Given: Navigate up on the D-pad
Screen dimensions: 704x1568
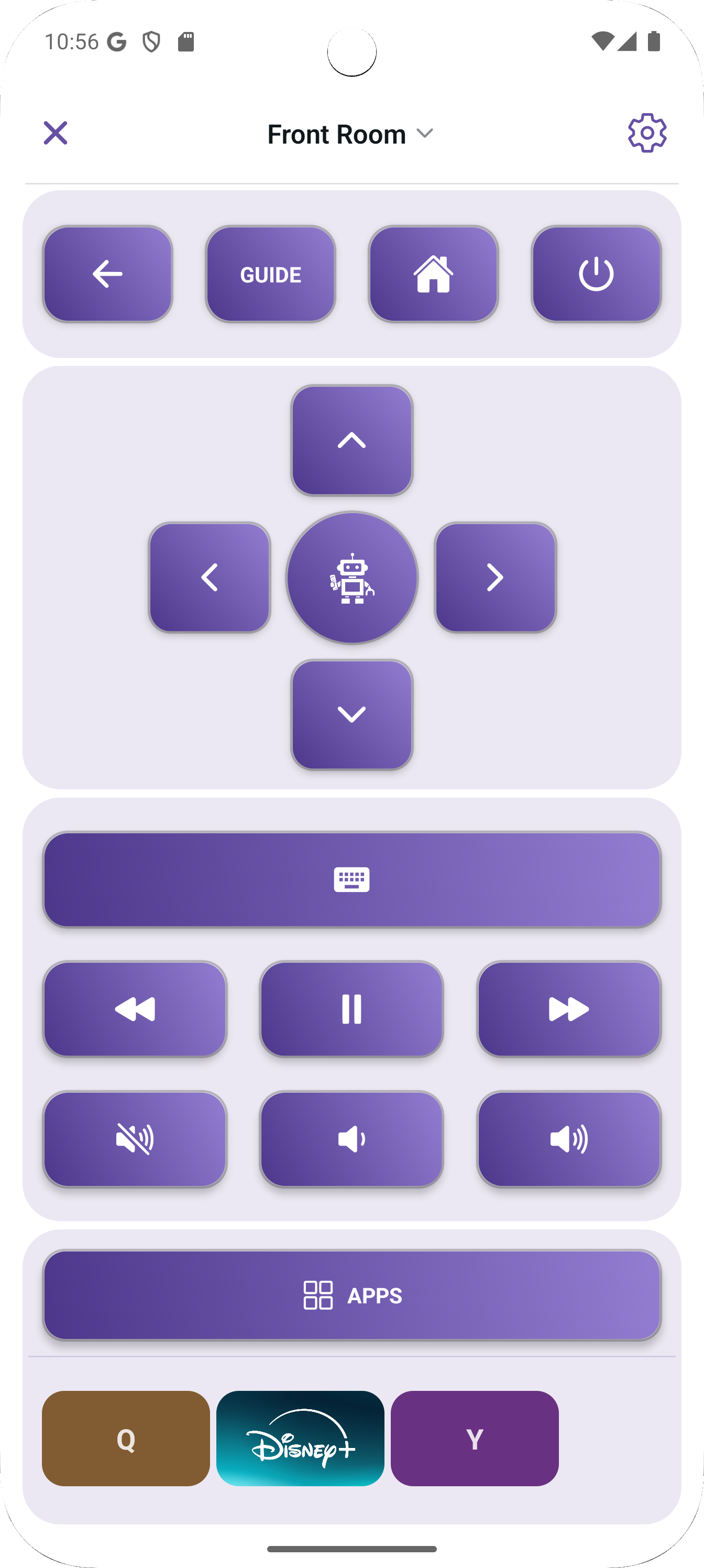Looking at the screenshot, I should (351, 440).
